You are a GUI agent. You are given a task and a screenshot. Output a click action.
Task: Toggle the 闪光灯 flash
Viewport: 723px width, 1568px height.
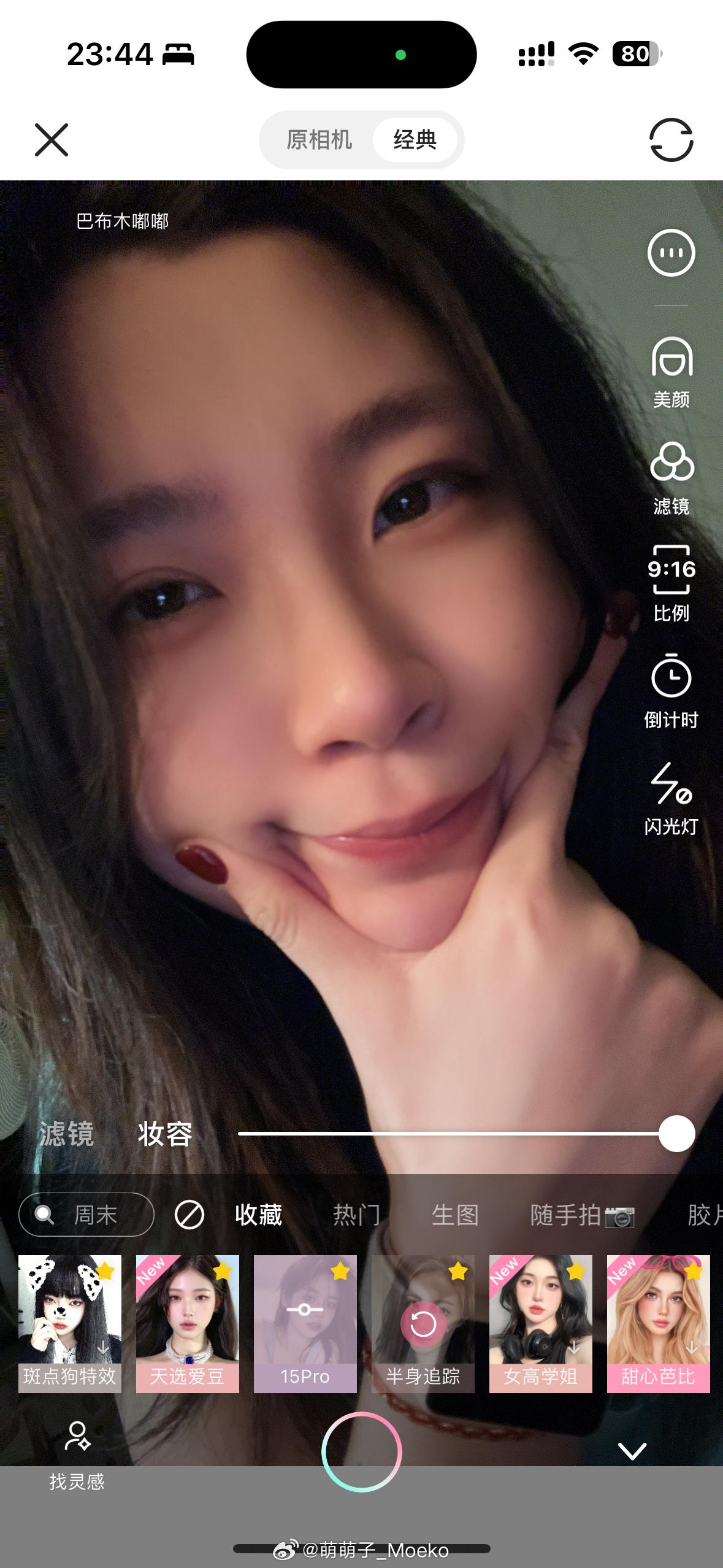[x=671, y=797]
